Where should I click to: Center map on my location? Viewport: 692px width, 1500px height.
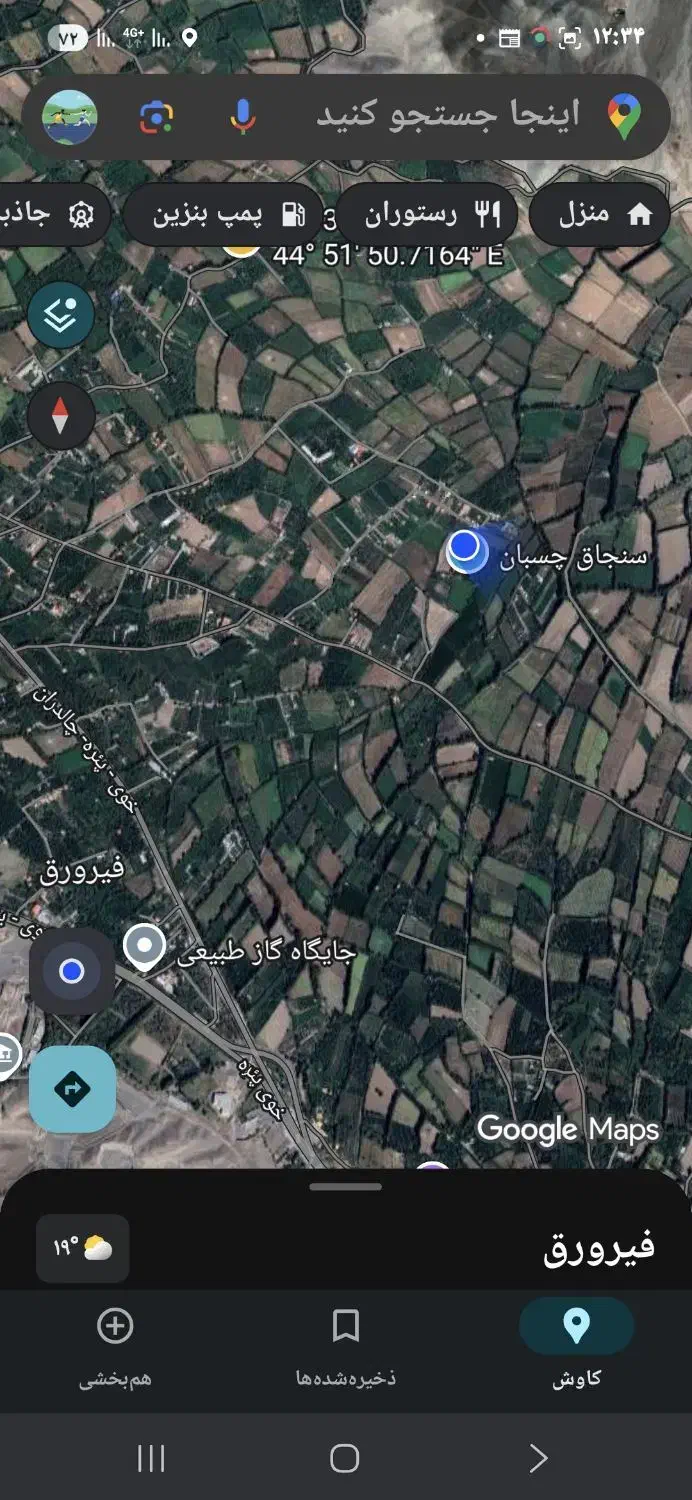(72, 971)
